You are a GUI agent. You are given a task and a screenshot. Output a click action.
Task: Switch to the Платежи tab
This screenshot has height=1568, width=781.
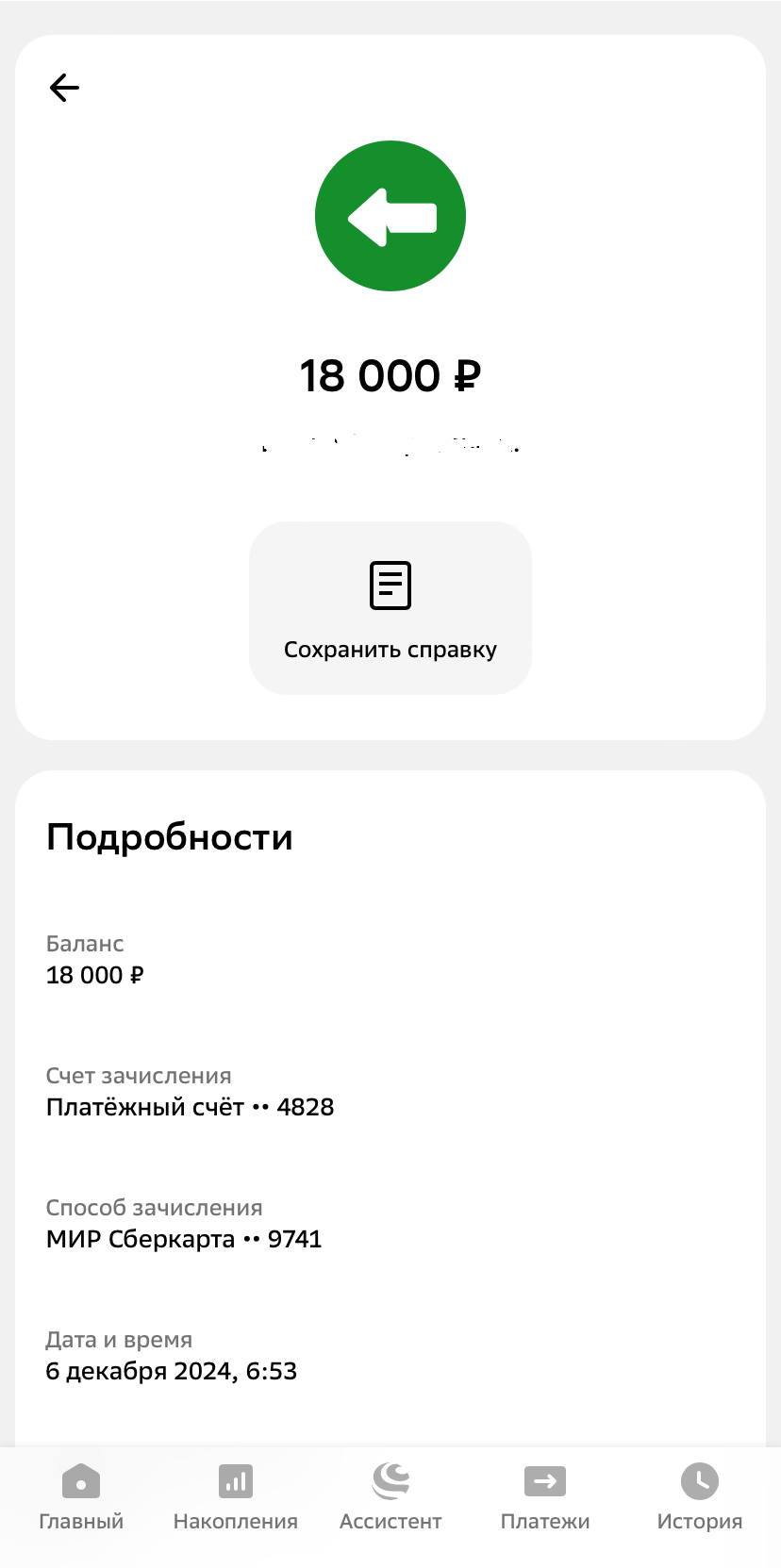(x=545, y=1496)
